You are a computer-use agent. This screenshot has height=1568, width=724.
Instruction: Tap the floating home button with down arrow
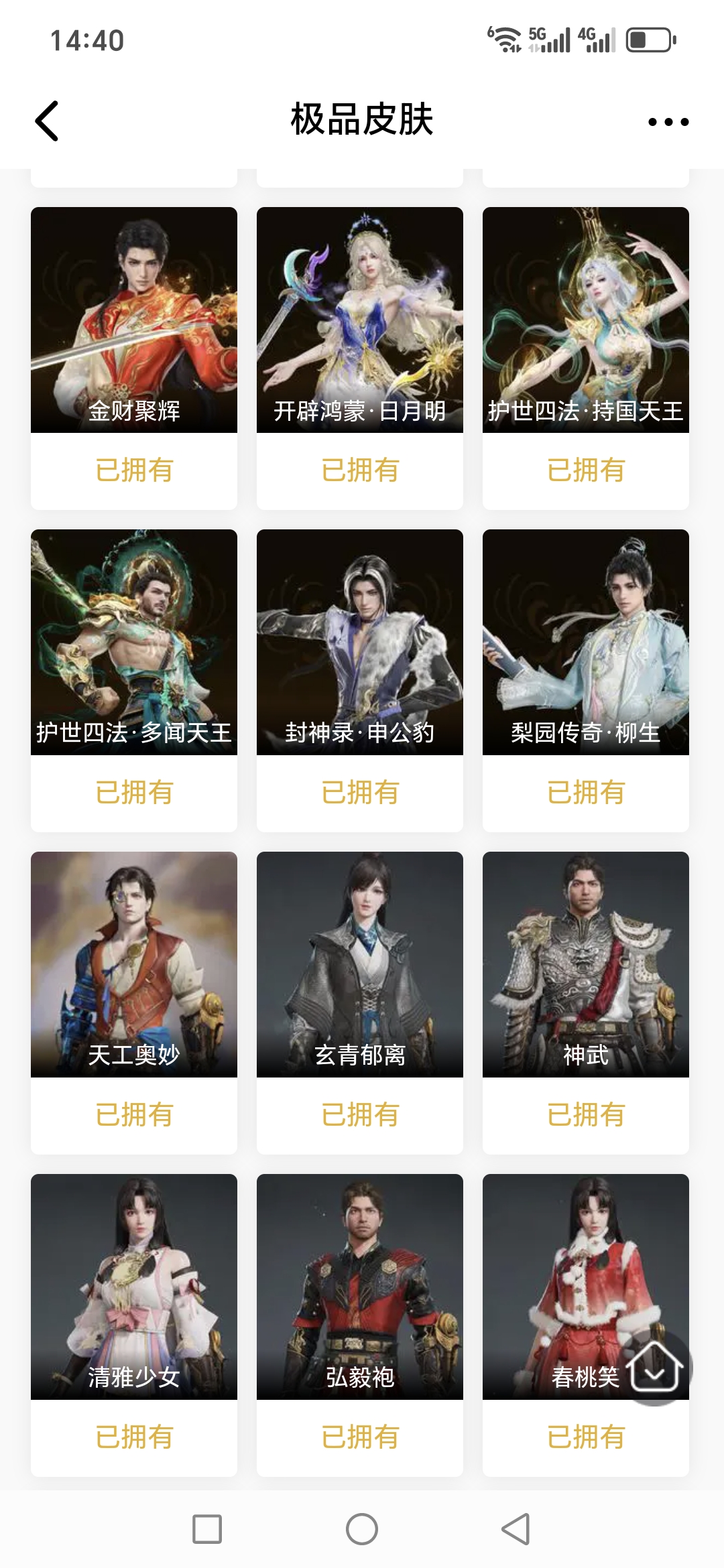pyautogui.click(x=656, y=1367)
